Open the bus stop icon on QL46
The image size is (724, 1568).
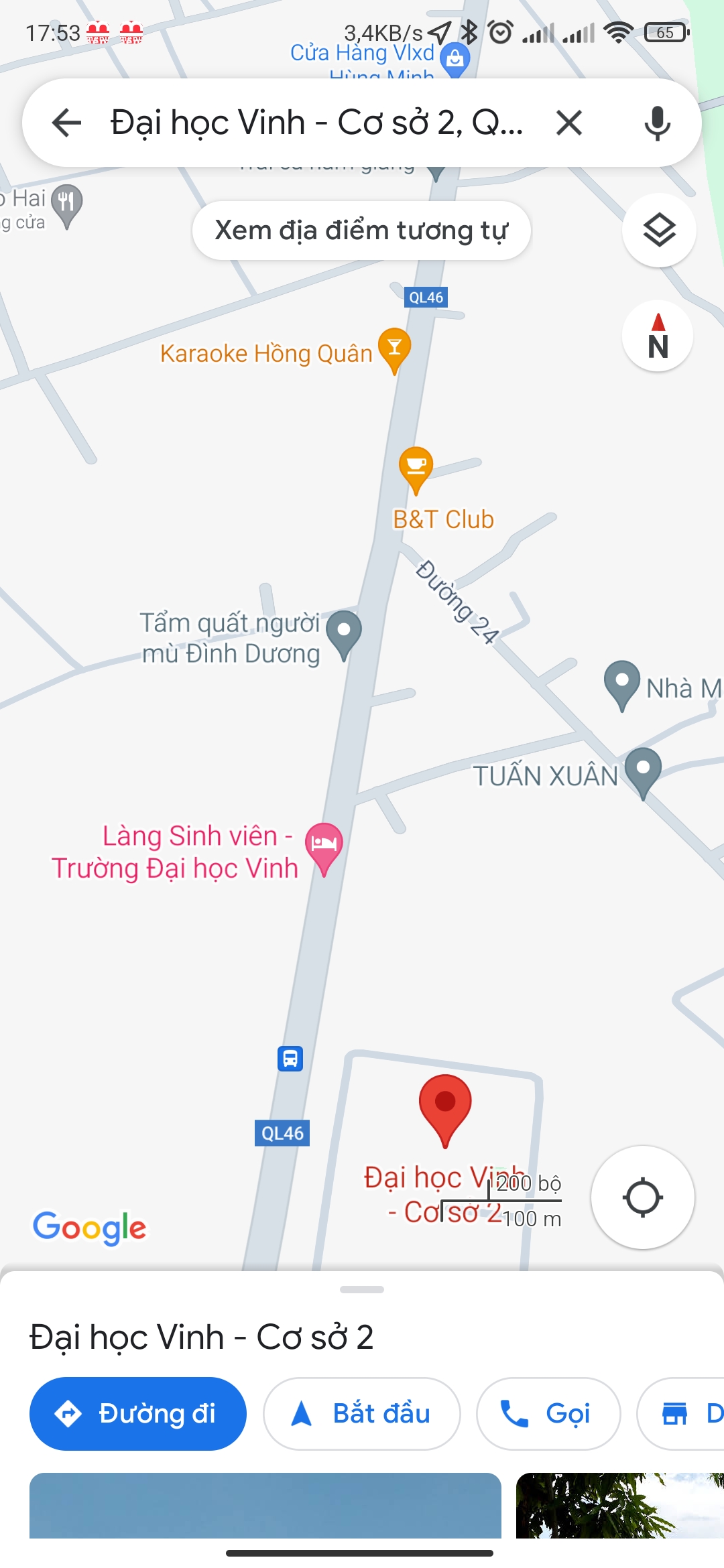coord(290,1059)
